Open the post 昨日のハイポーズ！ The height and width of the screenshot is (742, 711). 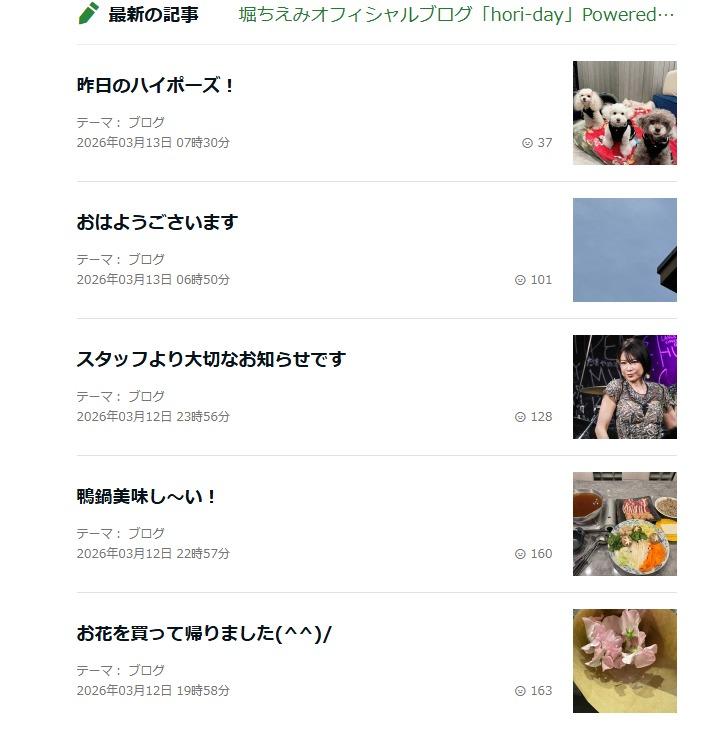(156, 86)
